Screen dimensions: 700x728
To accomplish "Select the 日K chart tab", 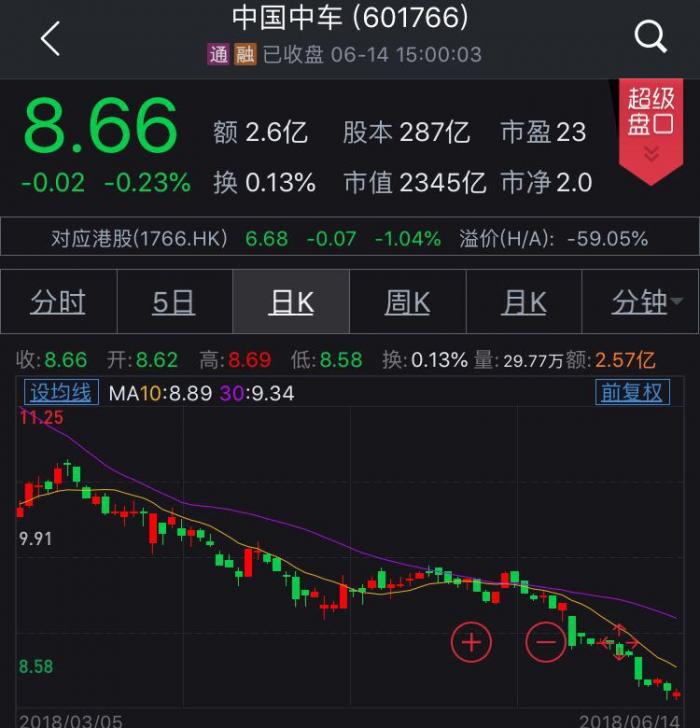I will (291, 302).
